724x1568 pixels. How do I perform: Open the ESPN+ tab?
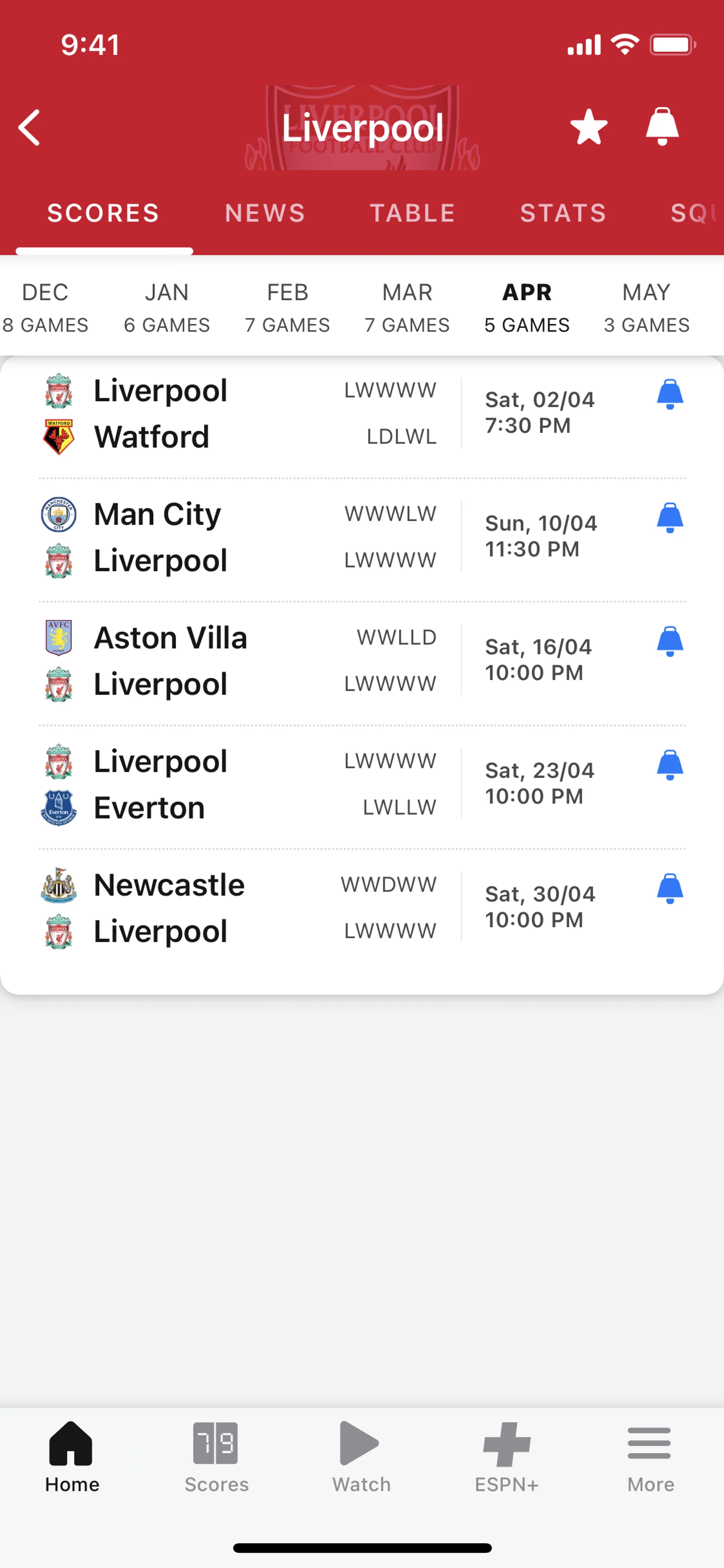click(x=506, y=1457)
